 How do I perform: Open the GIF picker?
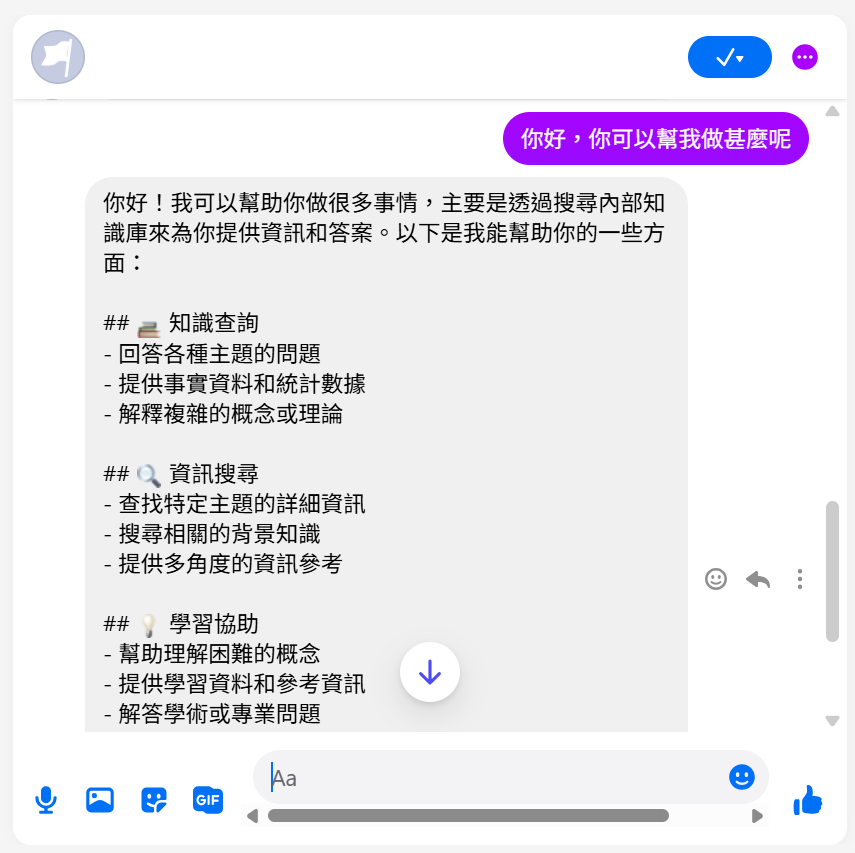[x=208, y=799]
